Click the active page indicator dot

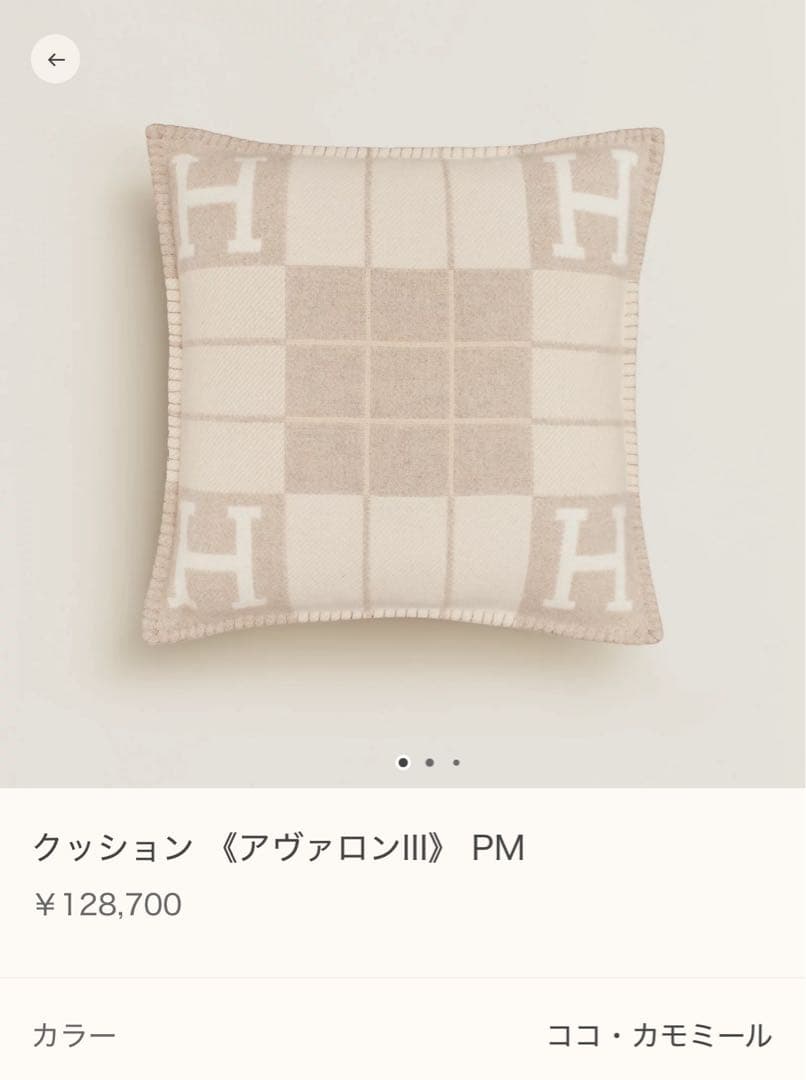pyautogui.click(x=405, y=760)
